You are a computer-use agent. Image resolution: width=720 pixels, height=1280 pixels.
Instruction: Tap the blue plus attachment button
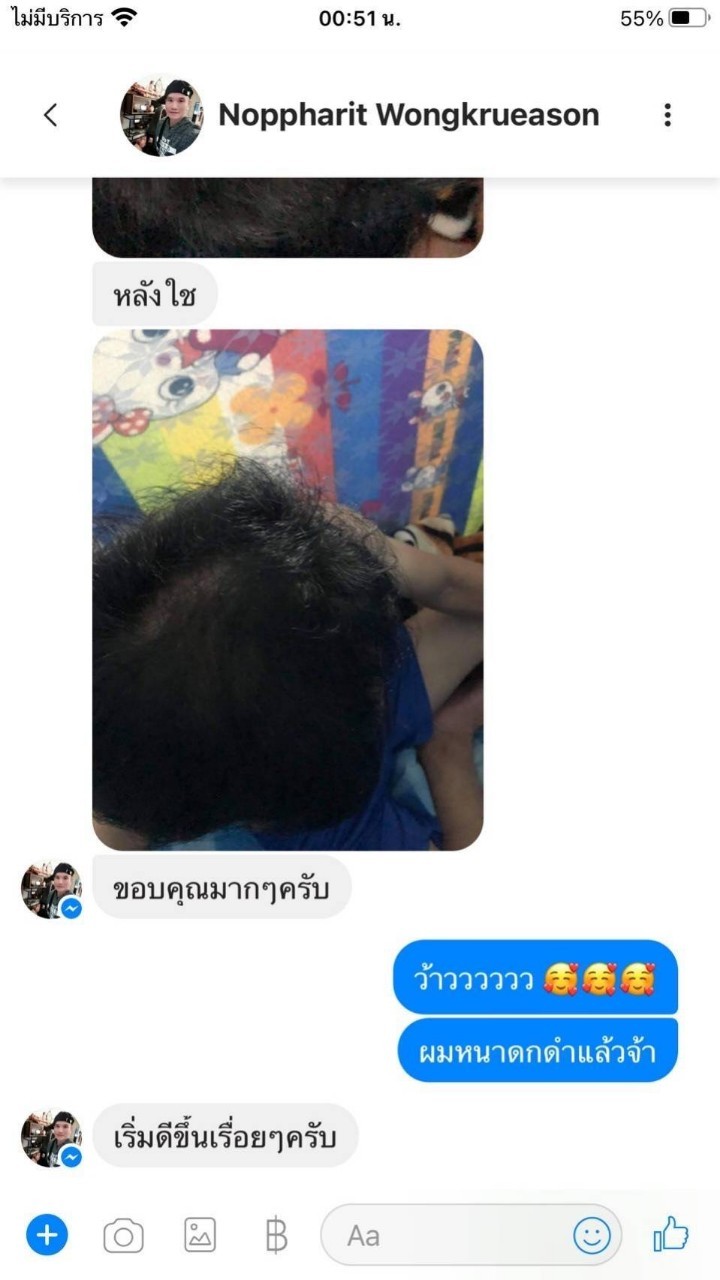pos(47,1236)
